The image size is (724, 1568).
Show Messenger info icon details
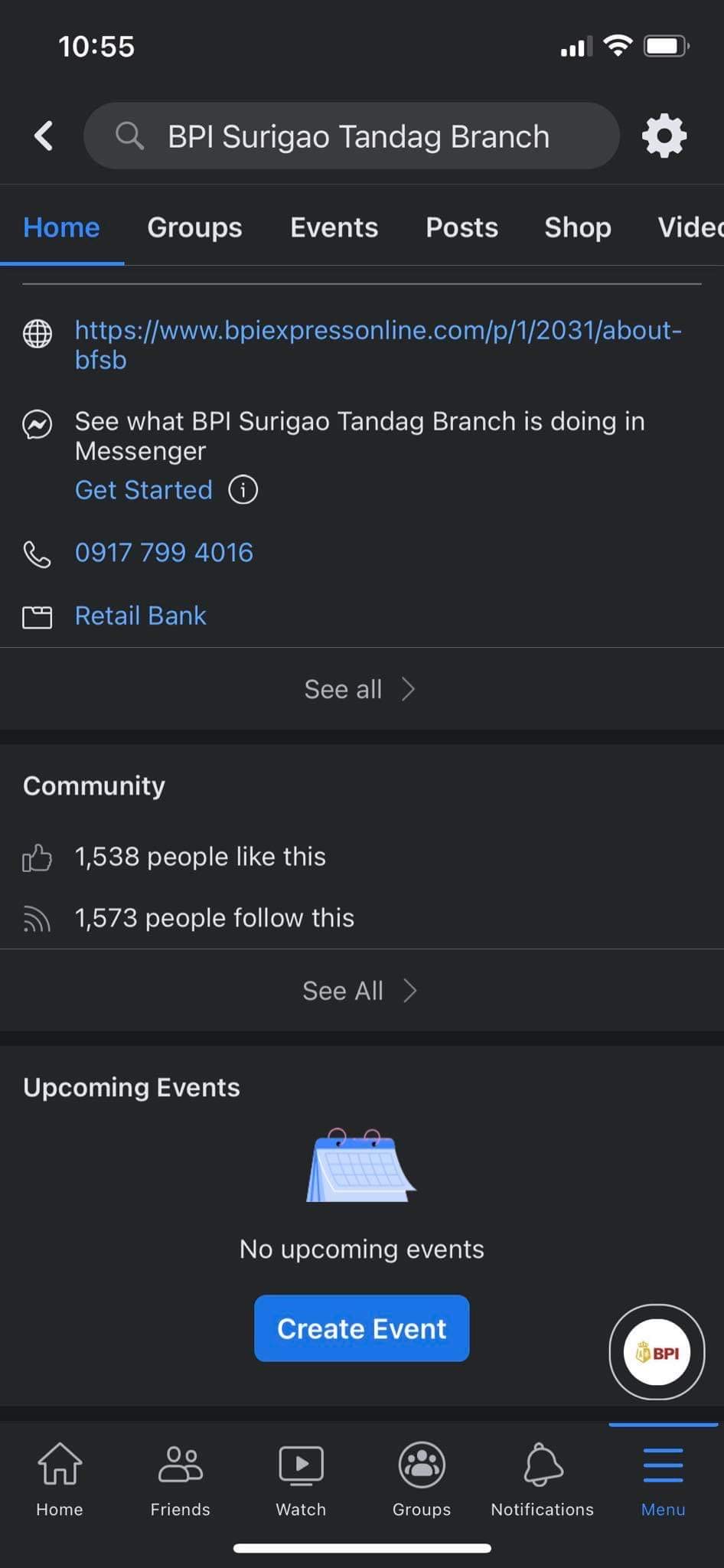click(x=243, y=490)
